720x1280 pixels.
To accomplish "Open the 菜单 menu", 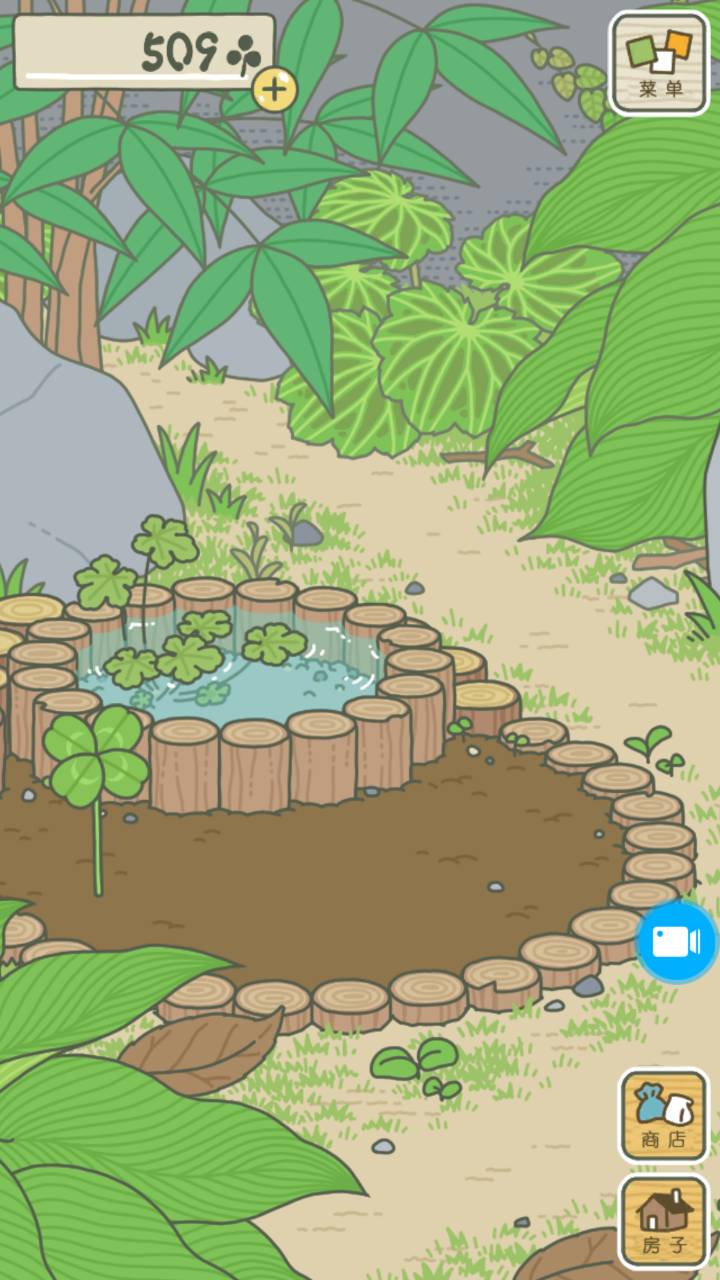I will click(x=659, y=63).
